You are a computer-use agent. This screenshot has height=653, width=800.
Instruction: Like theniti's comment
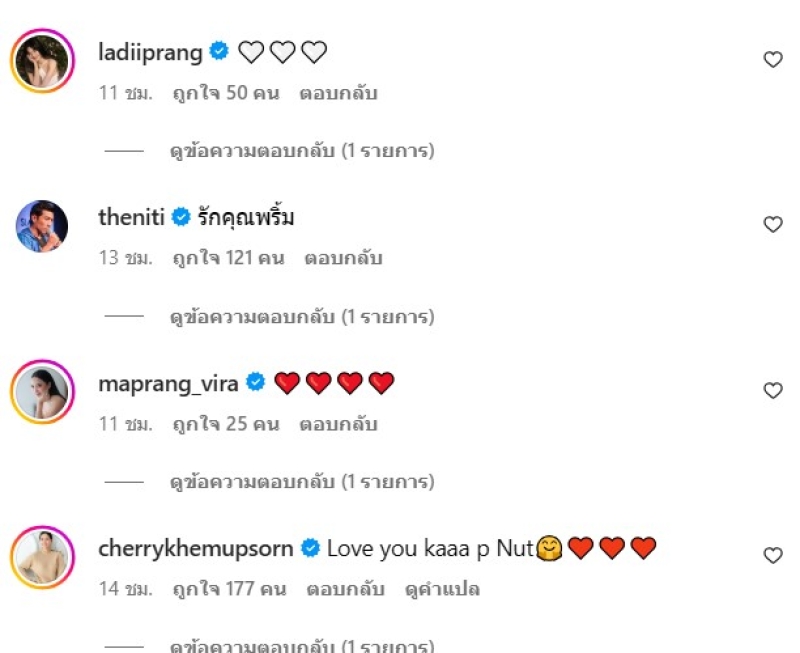click(773, 225)
